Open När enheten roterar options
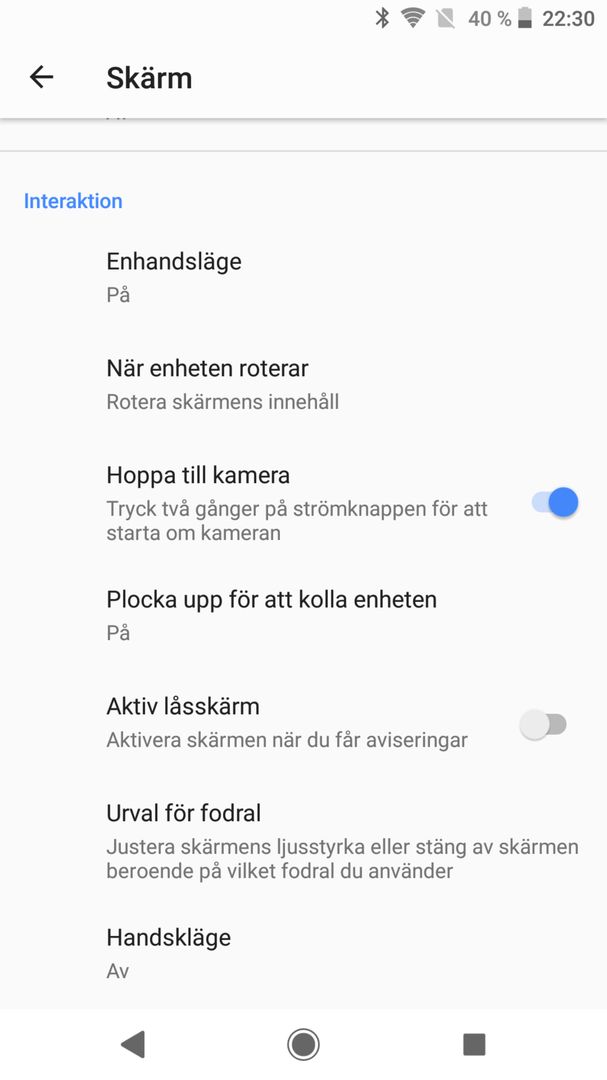This screenshot has width=607, height=1080. tap(303, 384)
